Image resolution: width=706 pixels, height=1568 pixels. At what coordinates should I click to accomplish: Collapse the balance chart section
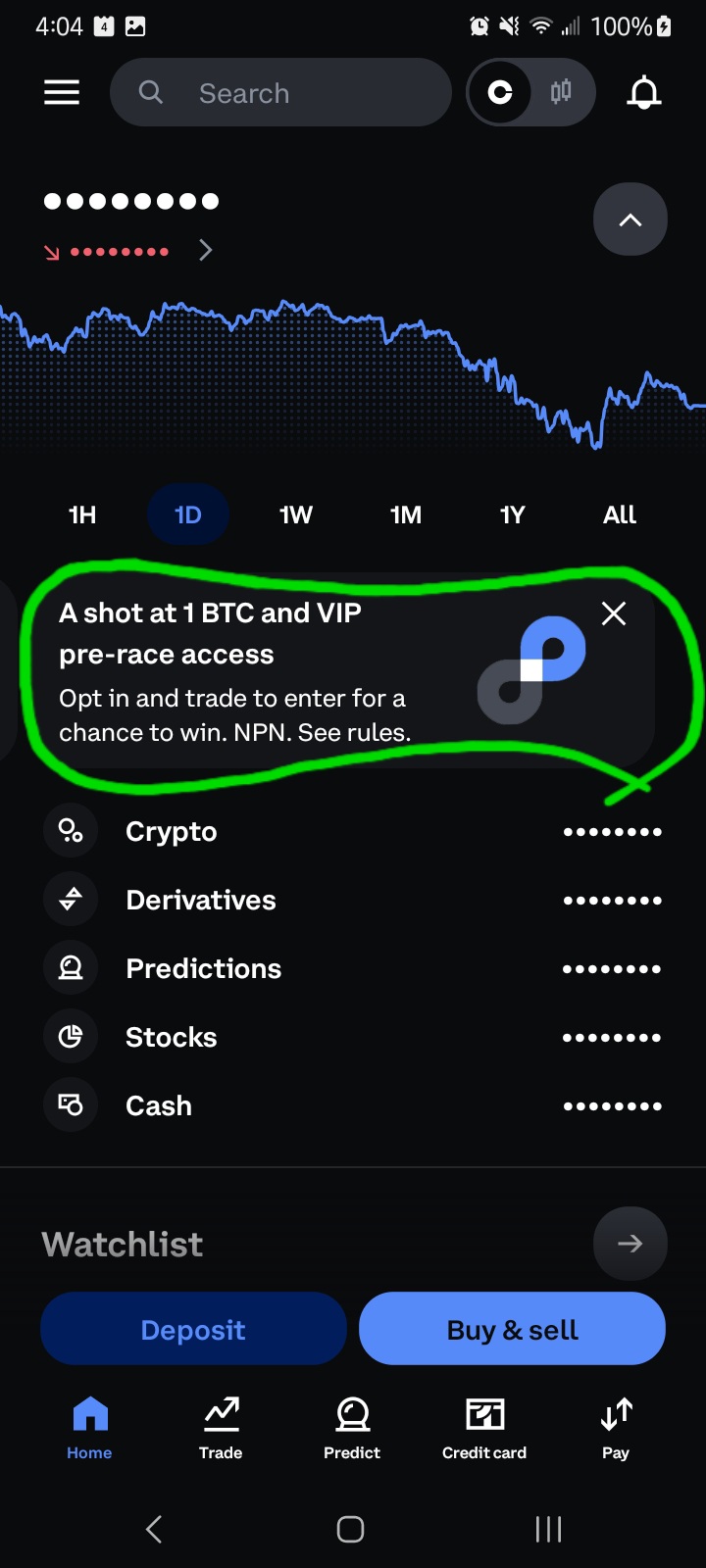pos(630,220)
